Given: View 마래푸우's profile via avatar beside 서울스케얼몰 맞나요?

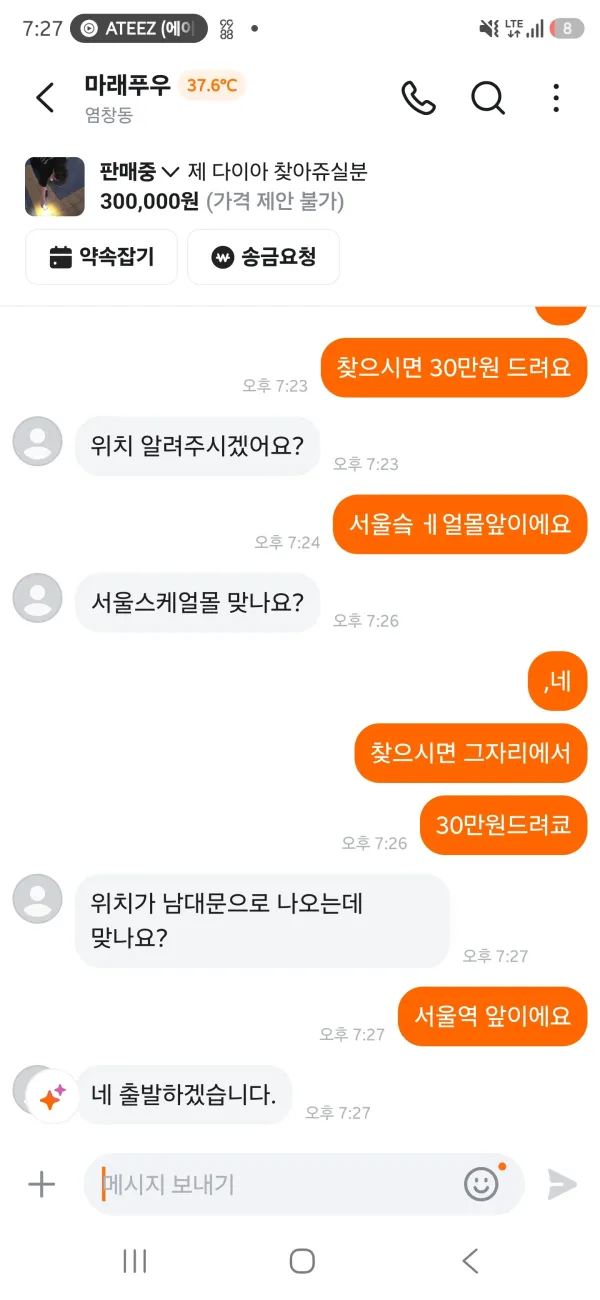Looking at the screenshot, I should (37, 598).
